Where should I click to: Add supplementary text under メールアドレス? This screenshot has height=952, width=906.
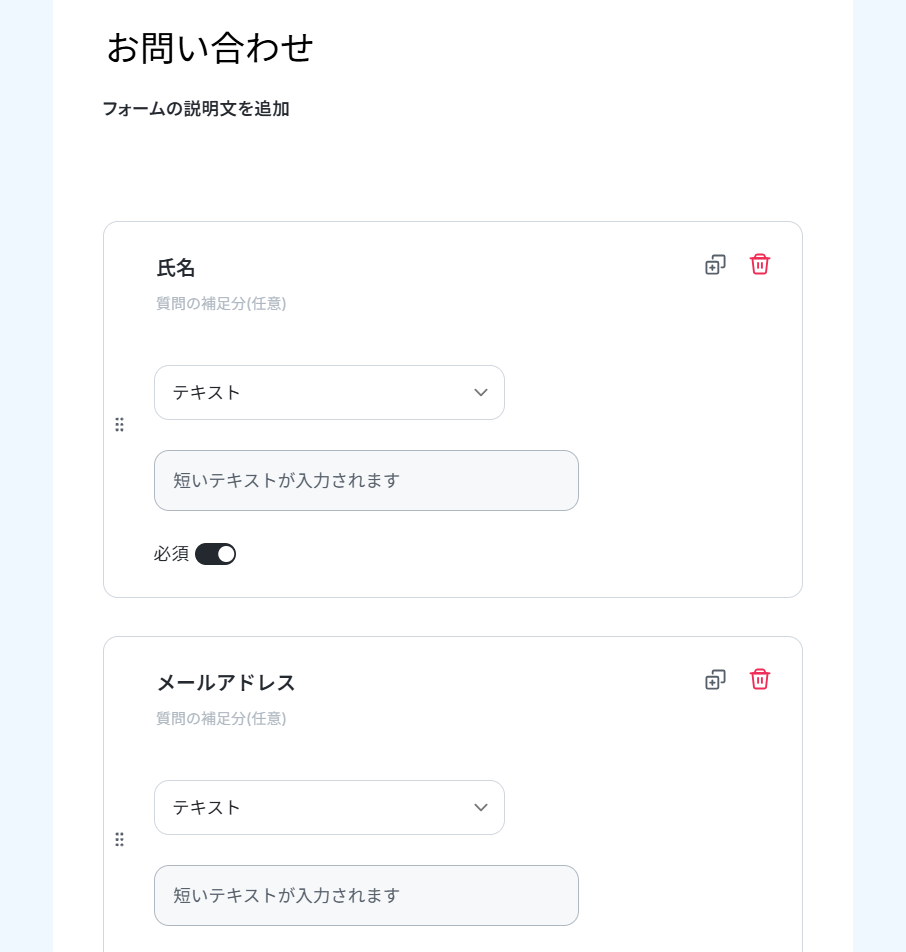point(221,718)
